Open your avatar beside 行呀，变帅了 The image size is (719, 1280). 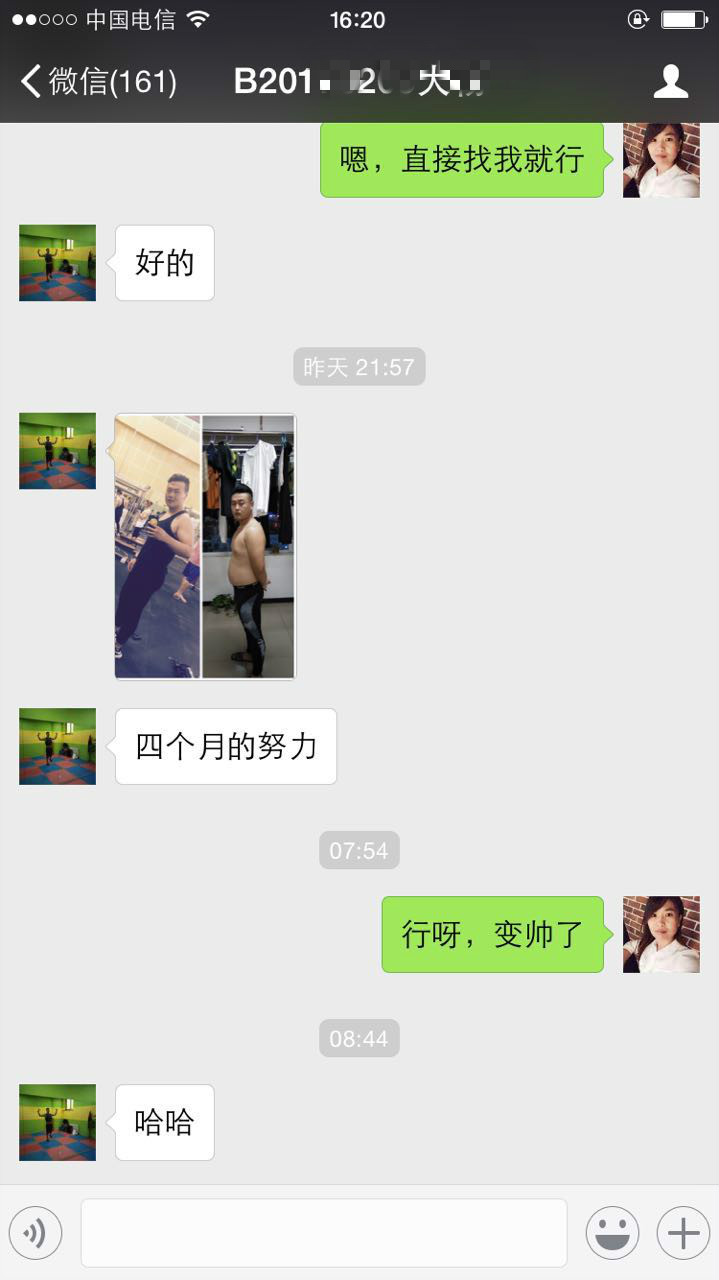click(661, 934)
